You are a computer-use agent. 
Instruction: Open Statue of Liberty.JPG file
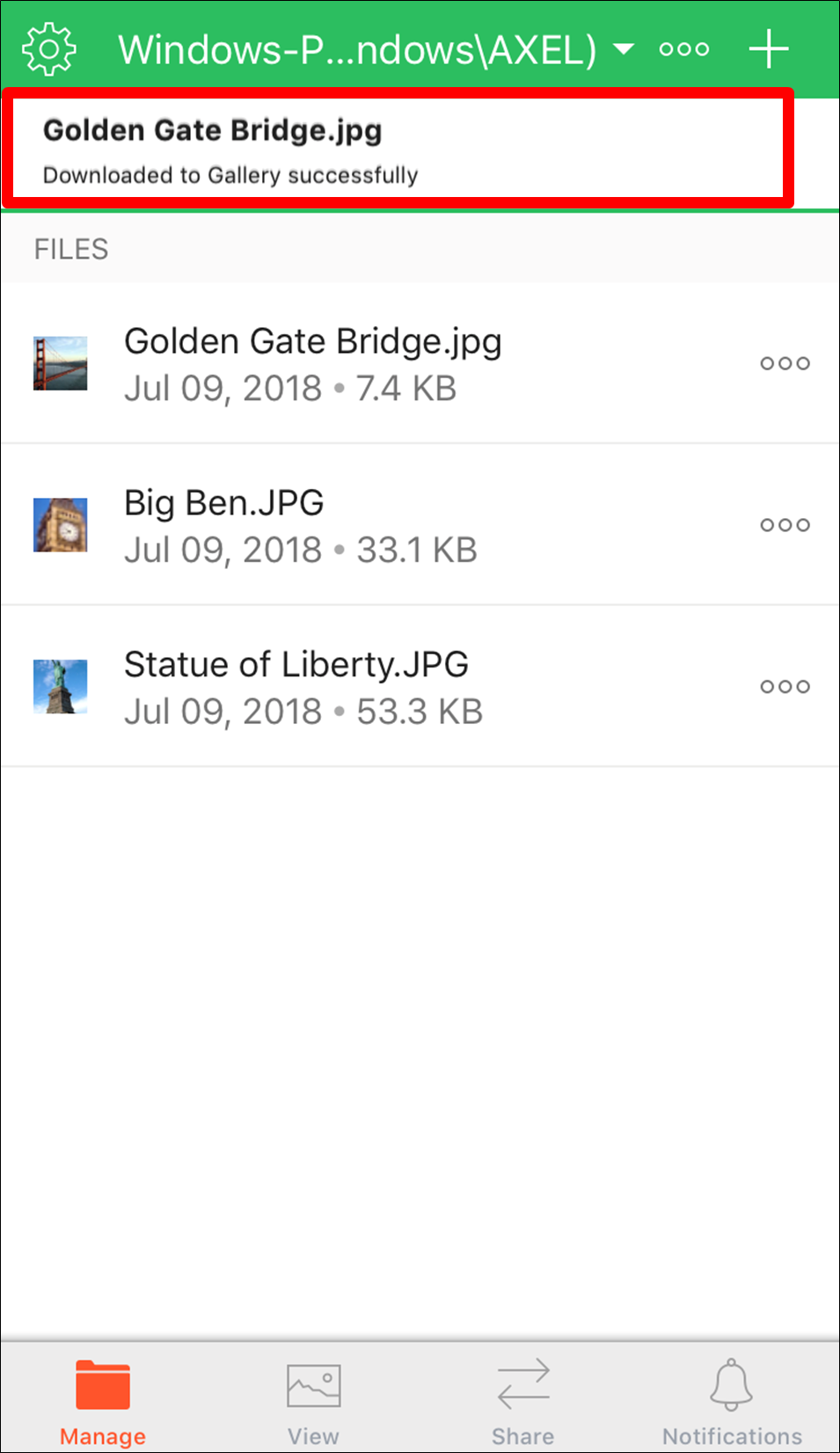coord(420,686)
